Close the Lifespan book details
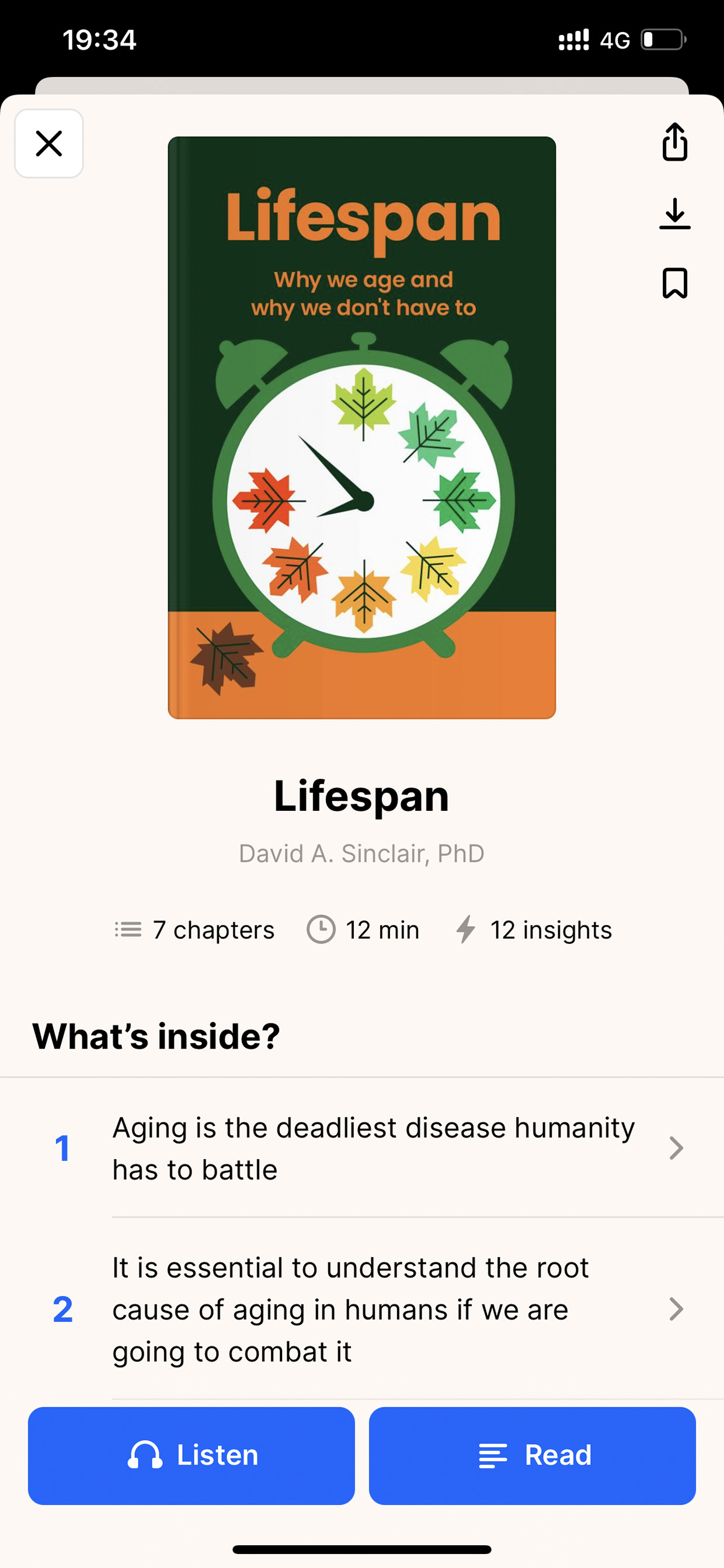This screenshot has height=1568, width=724. pyautogui.click(x=48, y=144)
